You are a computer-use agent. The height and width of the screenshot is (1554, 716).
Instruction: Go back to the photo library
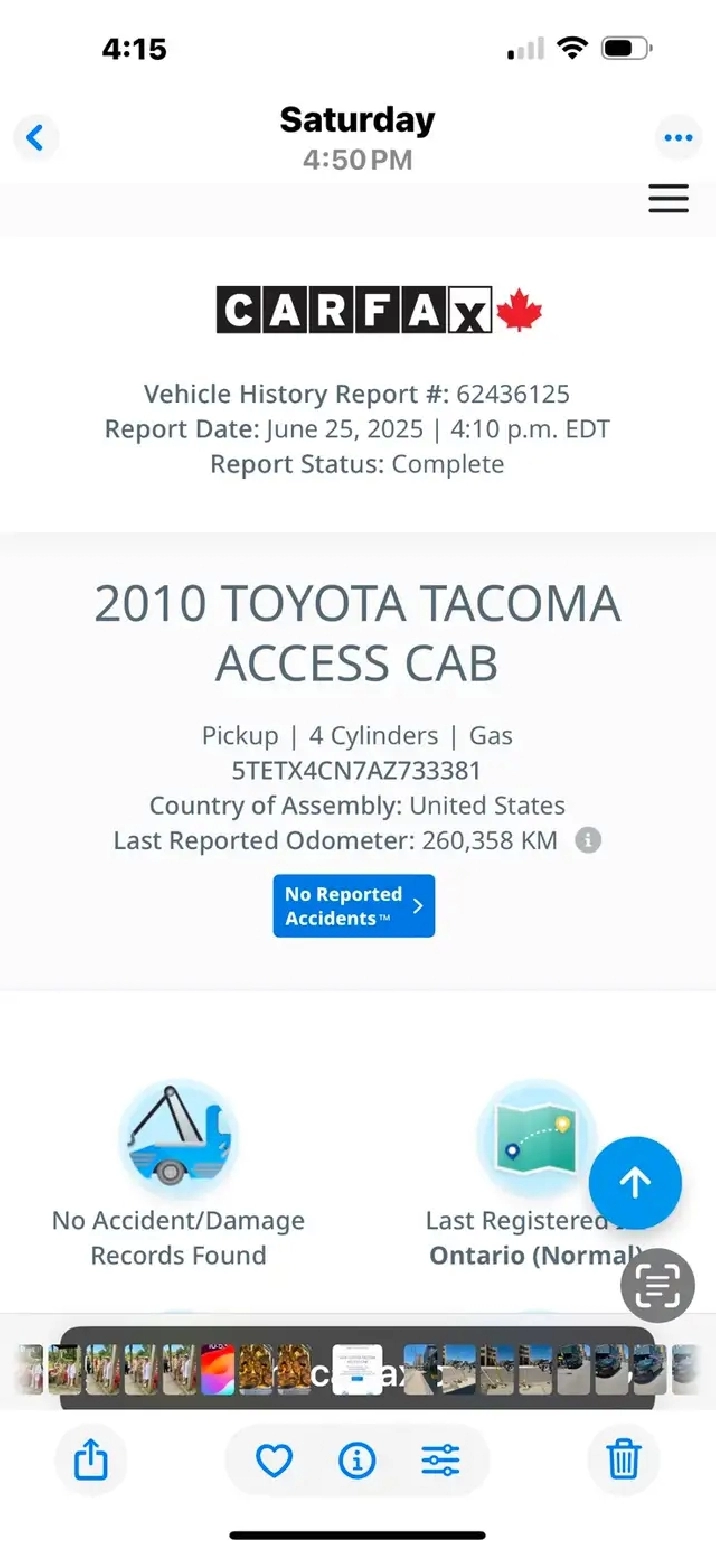[35, 137]
